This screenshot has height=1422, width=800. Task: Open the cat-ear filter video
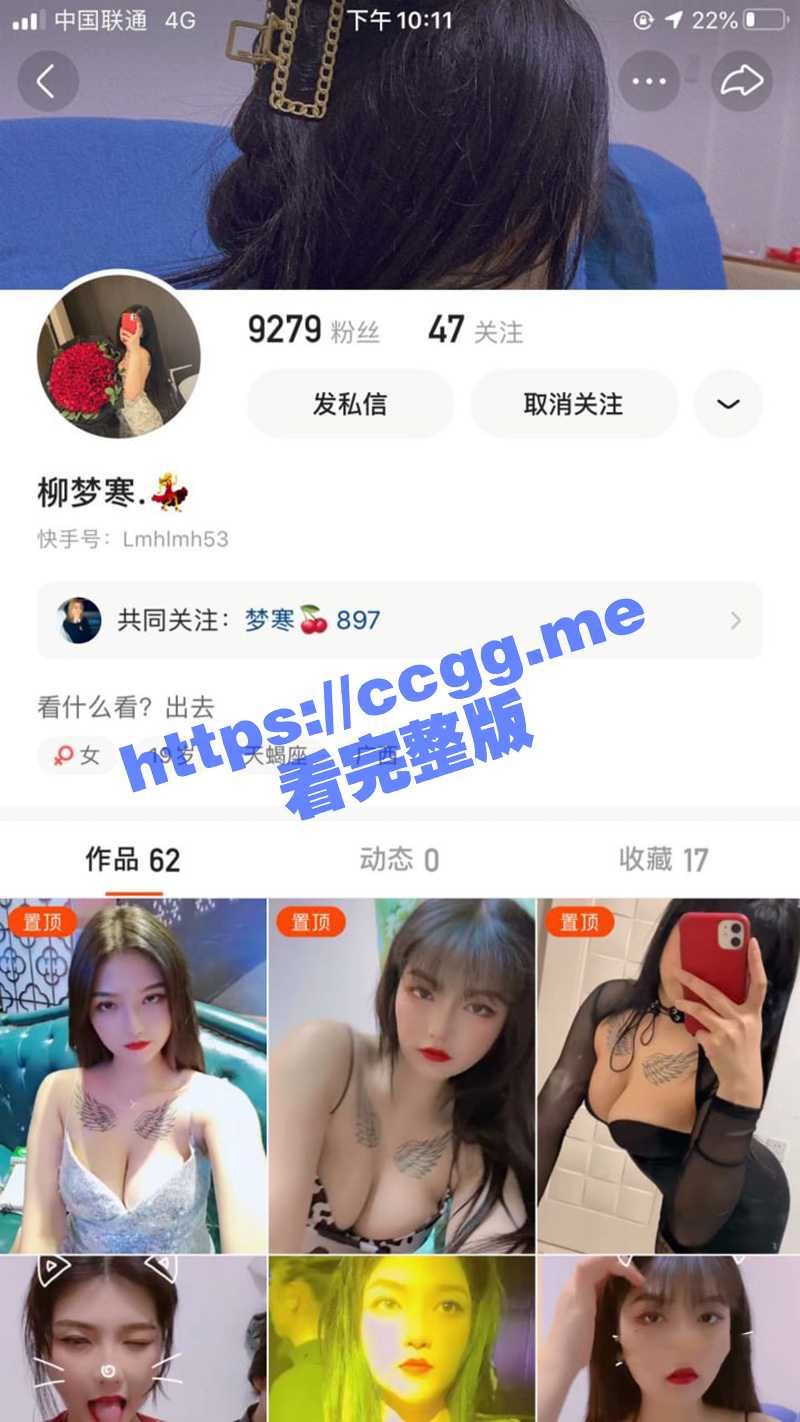tap(133, 1340)
